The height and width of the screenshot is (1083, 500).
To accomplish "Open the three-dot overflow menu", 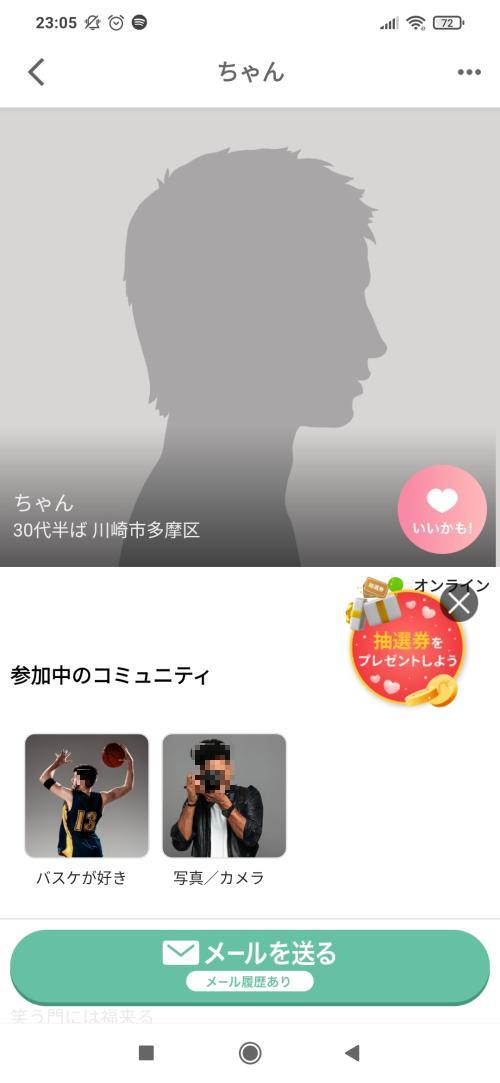I will pyautogui.click(x=469, y=73).
